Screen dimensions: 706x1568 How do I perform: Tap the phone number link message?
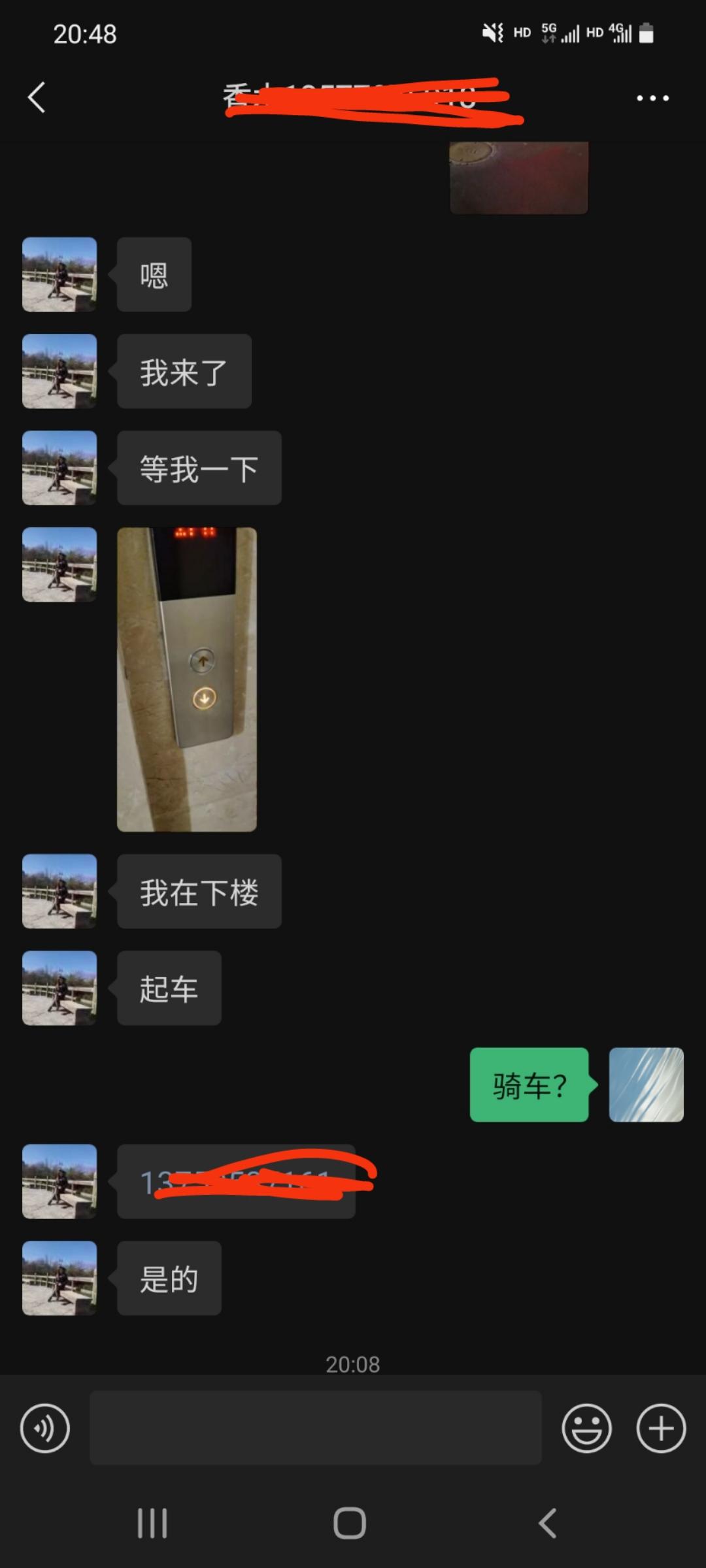[236, 1181]
